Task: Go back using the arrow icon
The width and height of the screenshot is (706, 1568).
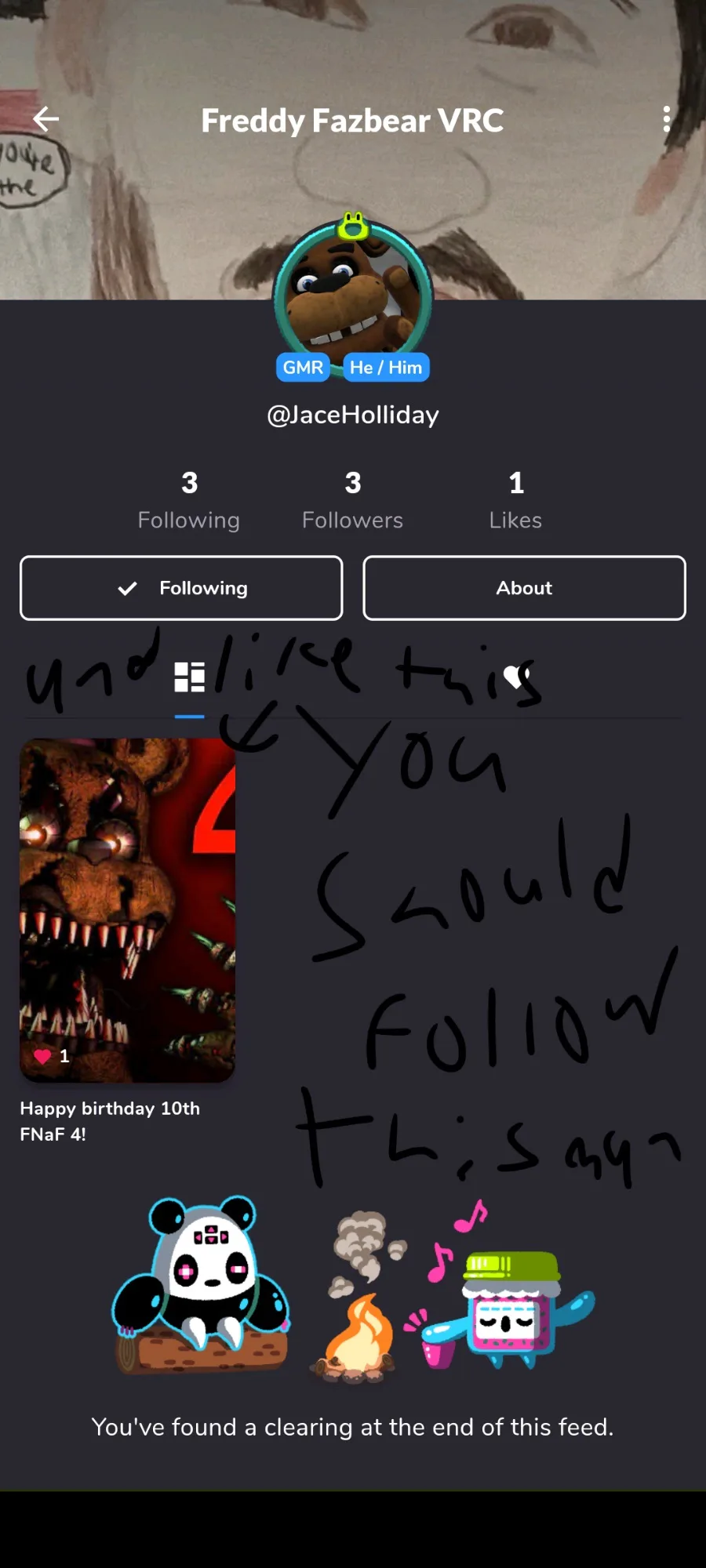Action: click(46, 119)
